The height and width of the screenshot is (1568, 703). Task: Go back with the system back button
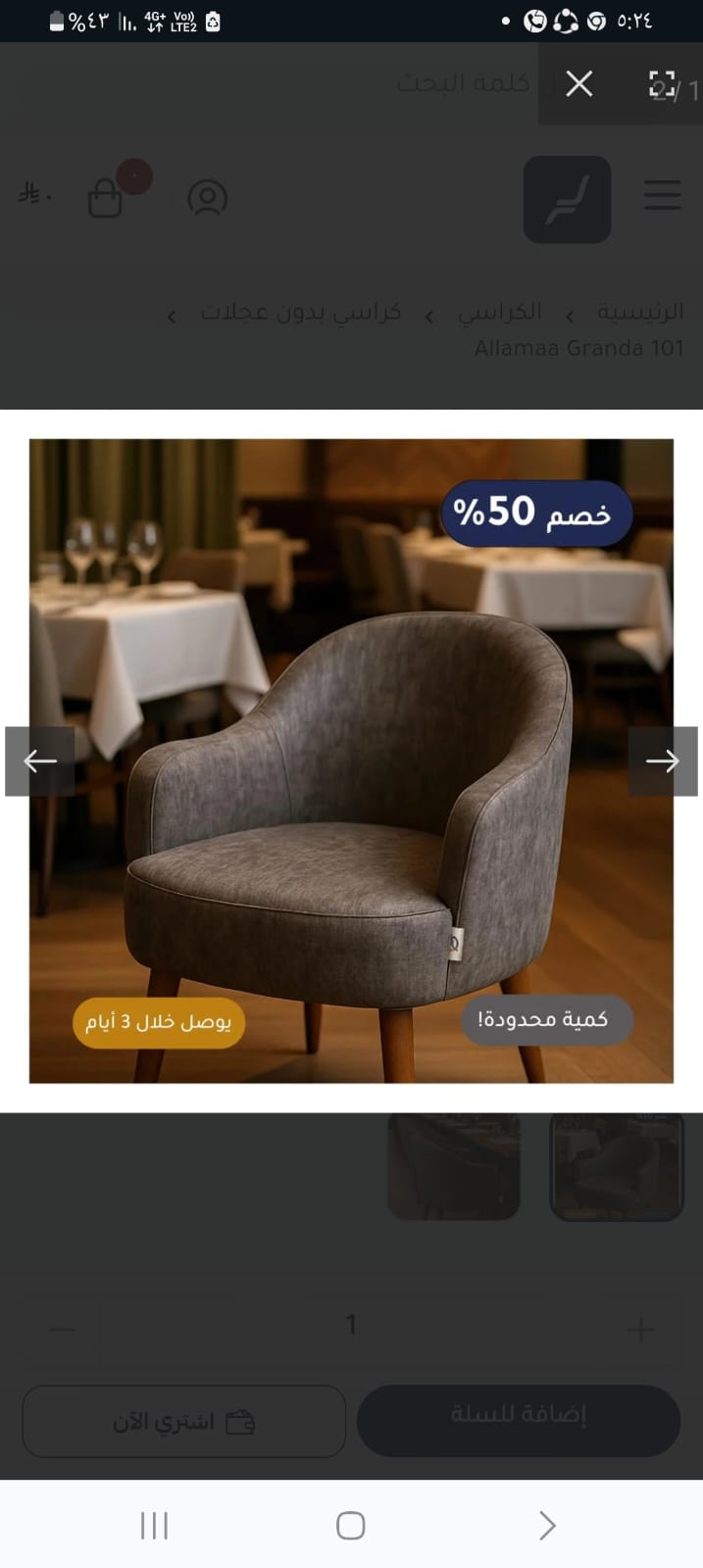(547, 1525)
